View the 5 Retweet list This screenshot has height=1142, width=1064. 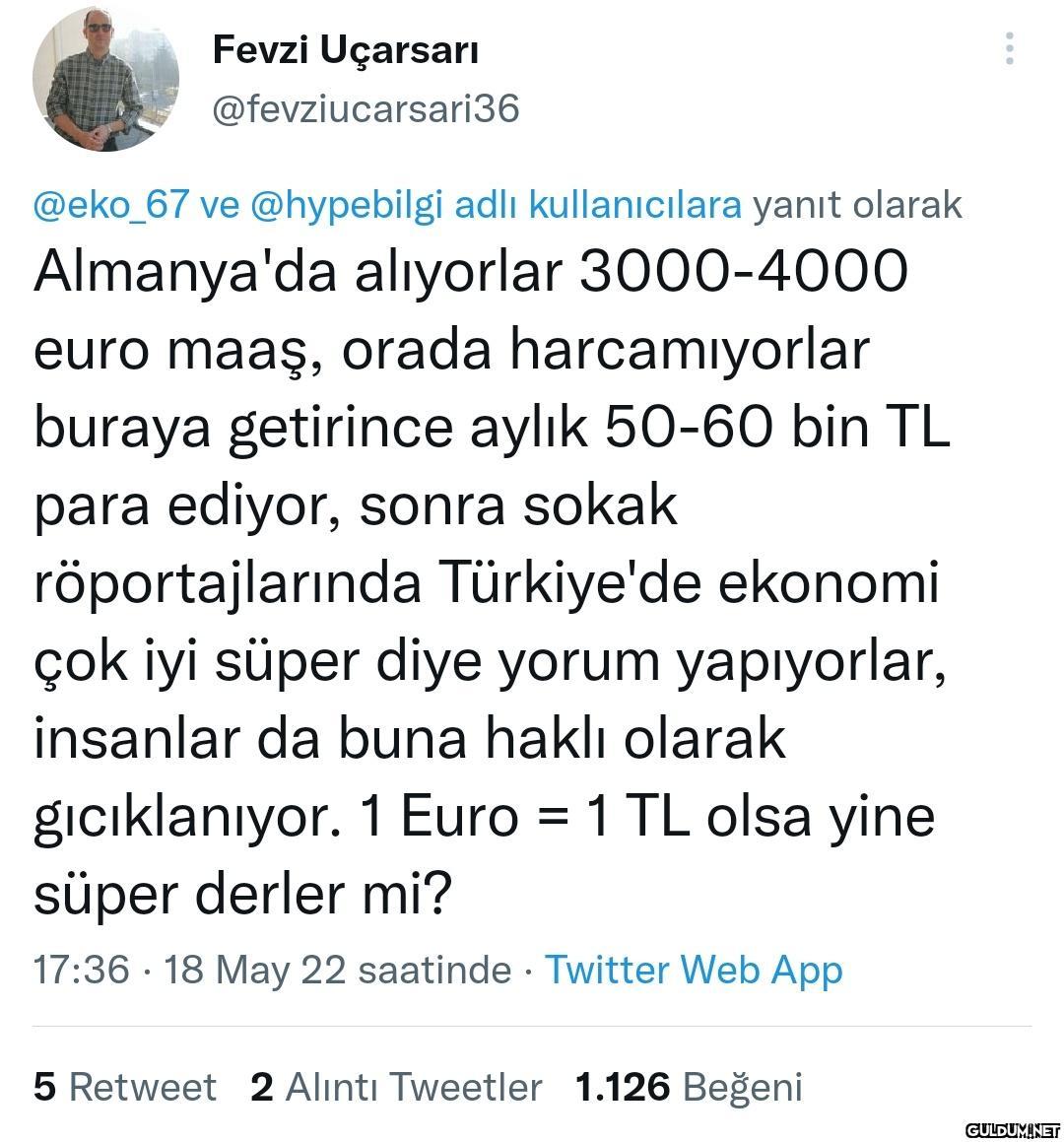coord(124,1087)
